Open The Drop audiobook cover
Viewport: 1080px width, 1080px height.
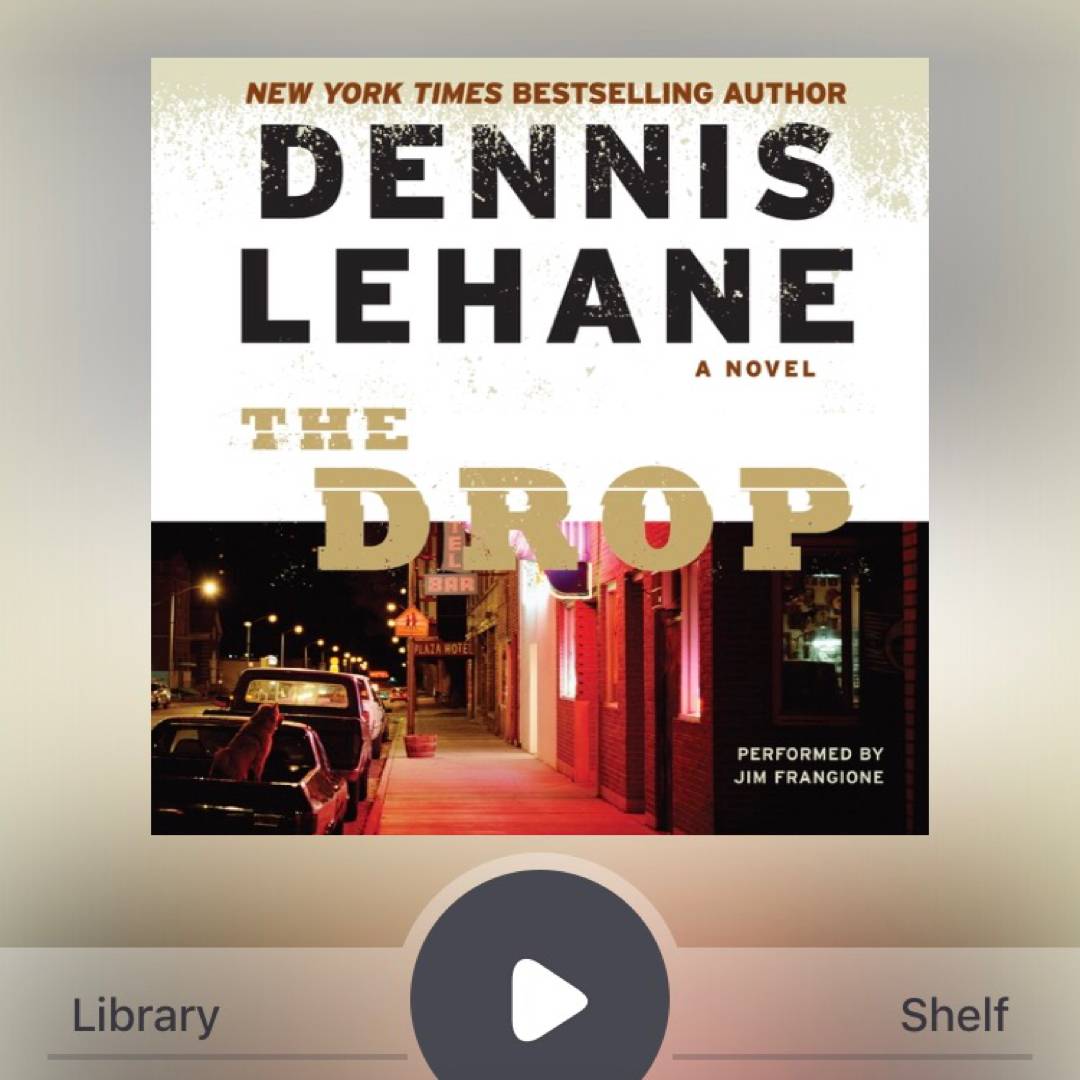tap(540, 446)
